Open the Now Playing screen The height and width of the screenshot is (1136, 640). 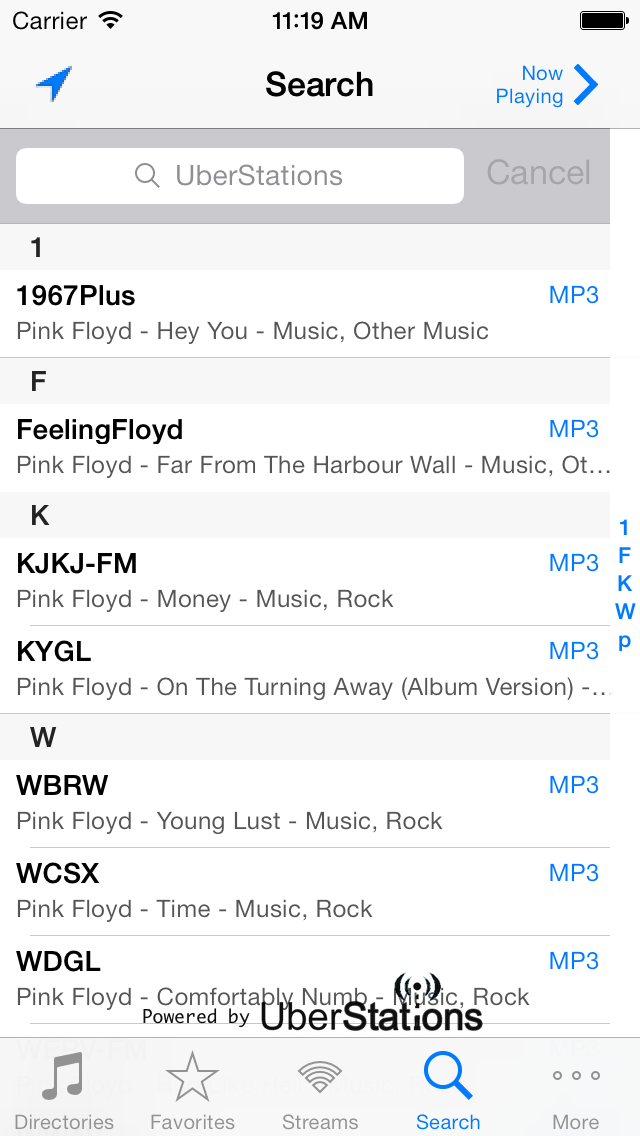(x=547, y=85)
